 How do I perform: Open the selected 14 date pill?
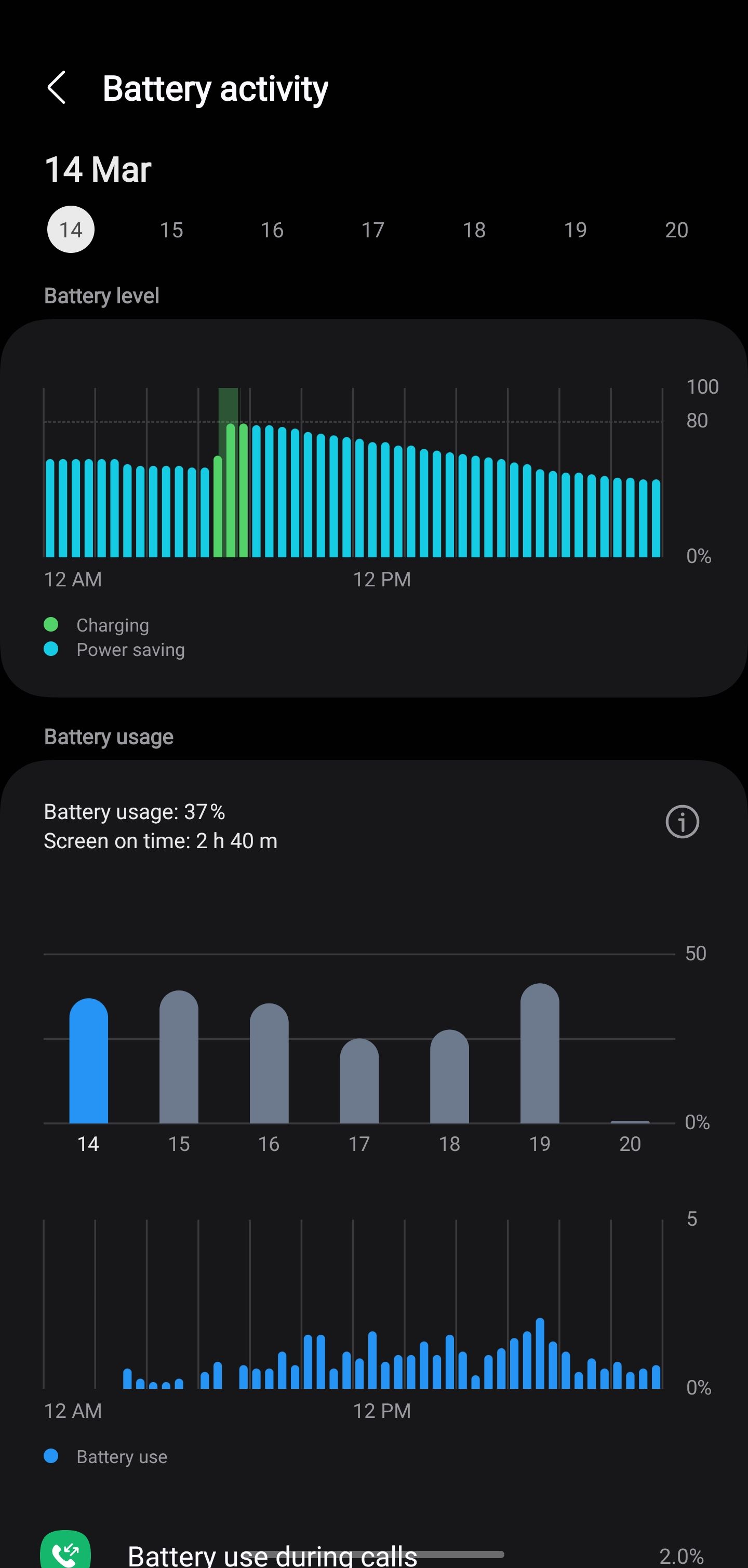tap(71, 230)
